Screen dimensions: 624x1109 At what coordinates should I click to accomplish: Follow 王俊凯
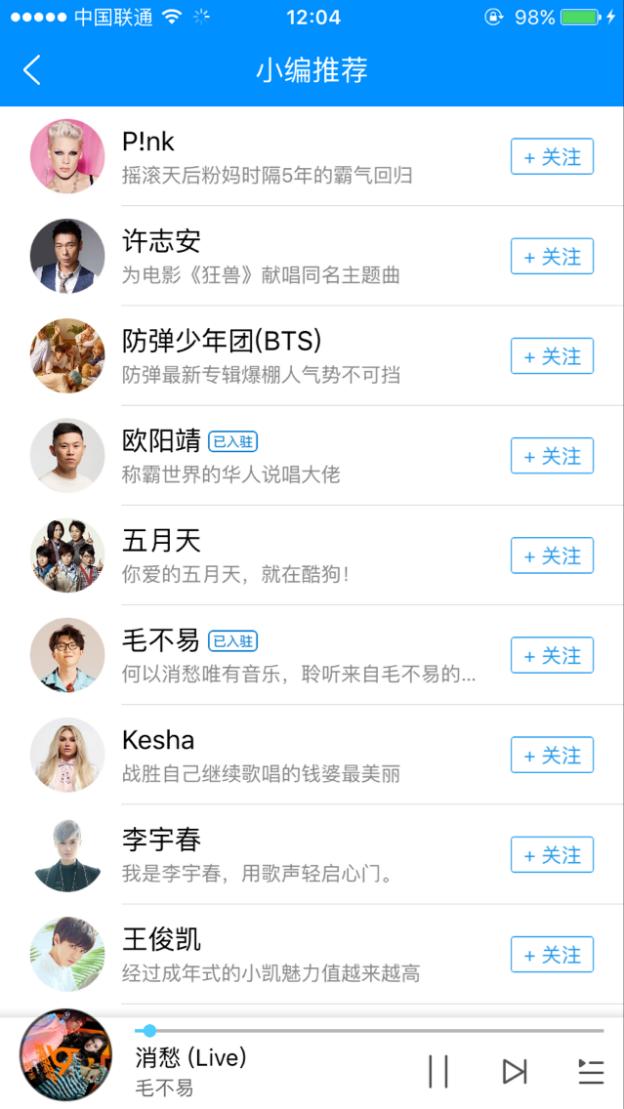[x=552, y=955]
